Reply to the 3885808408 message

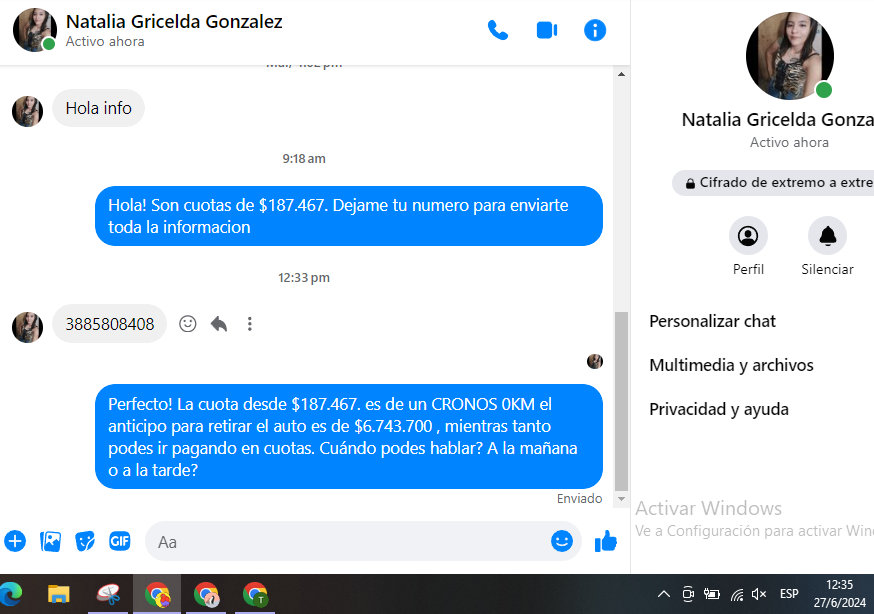coord(219,324)
